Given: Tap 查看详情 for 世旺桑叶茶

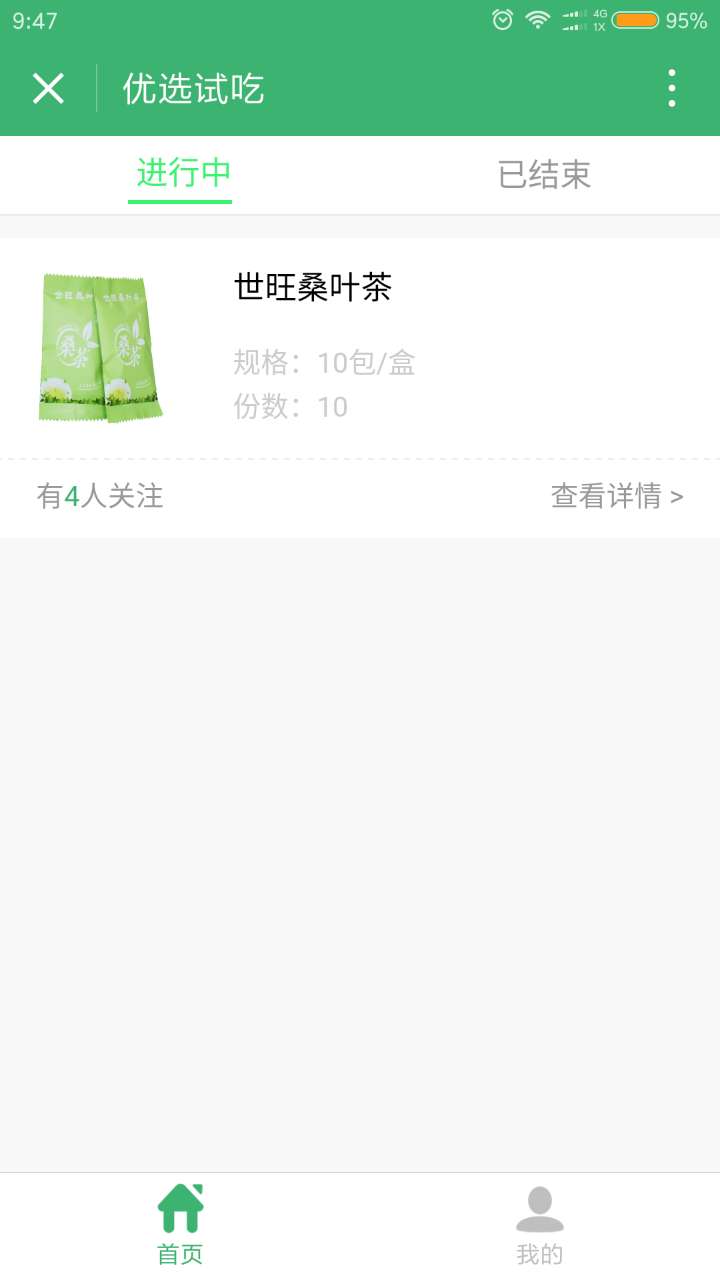Looking at the screenshot, I should click(x=617, y=496).
